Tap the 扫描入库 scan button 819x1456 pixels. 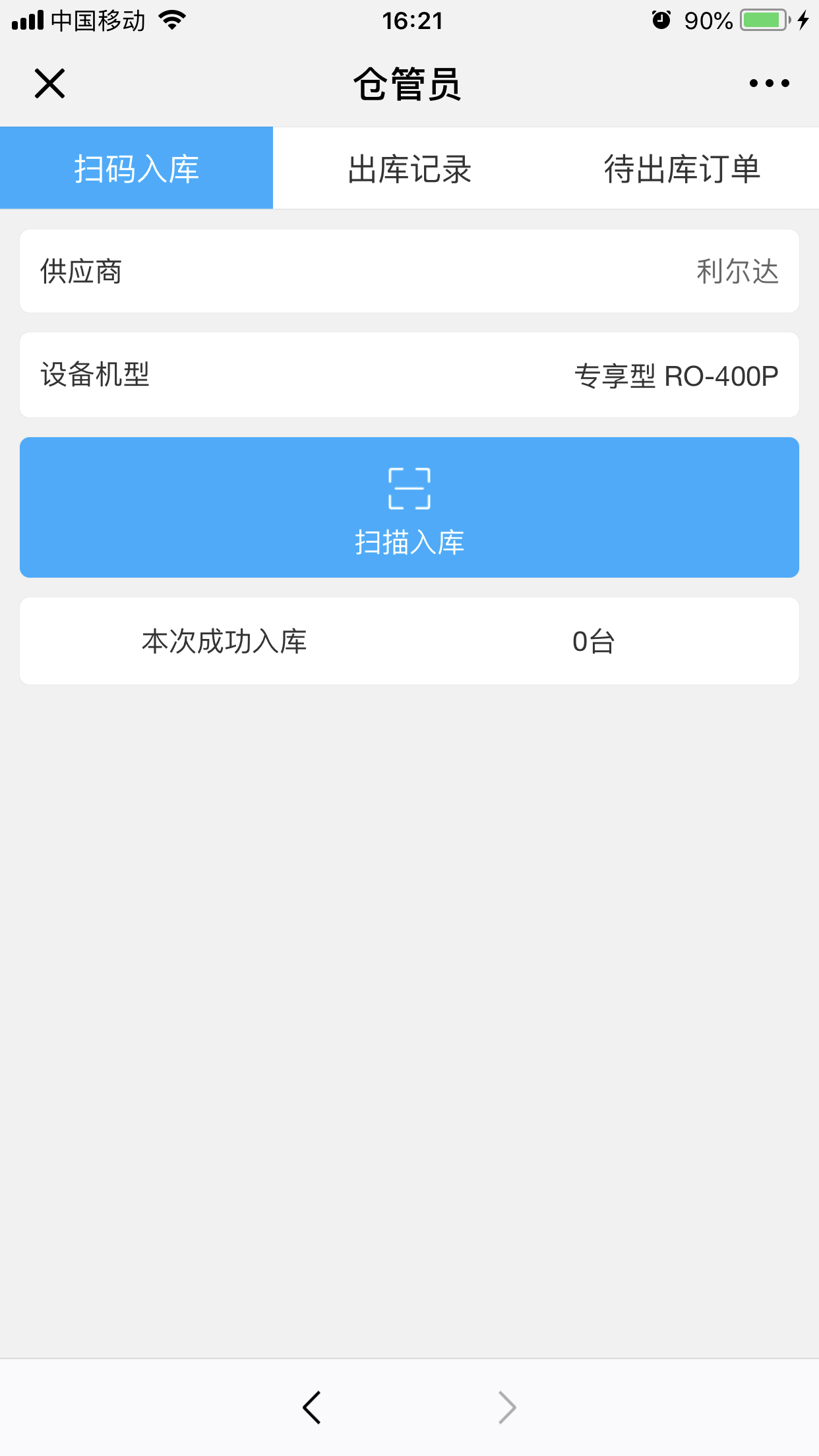(409, 507)
